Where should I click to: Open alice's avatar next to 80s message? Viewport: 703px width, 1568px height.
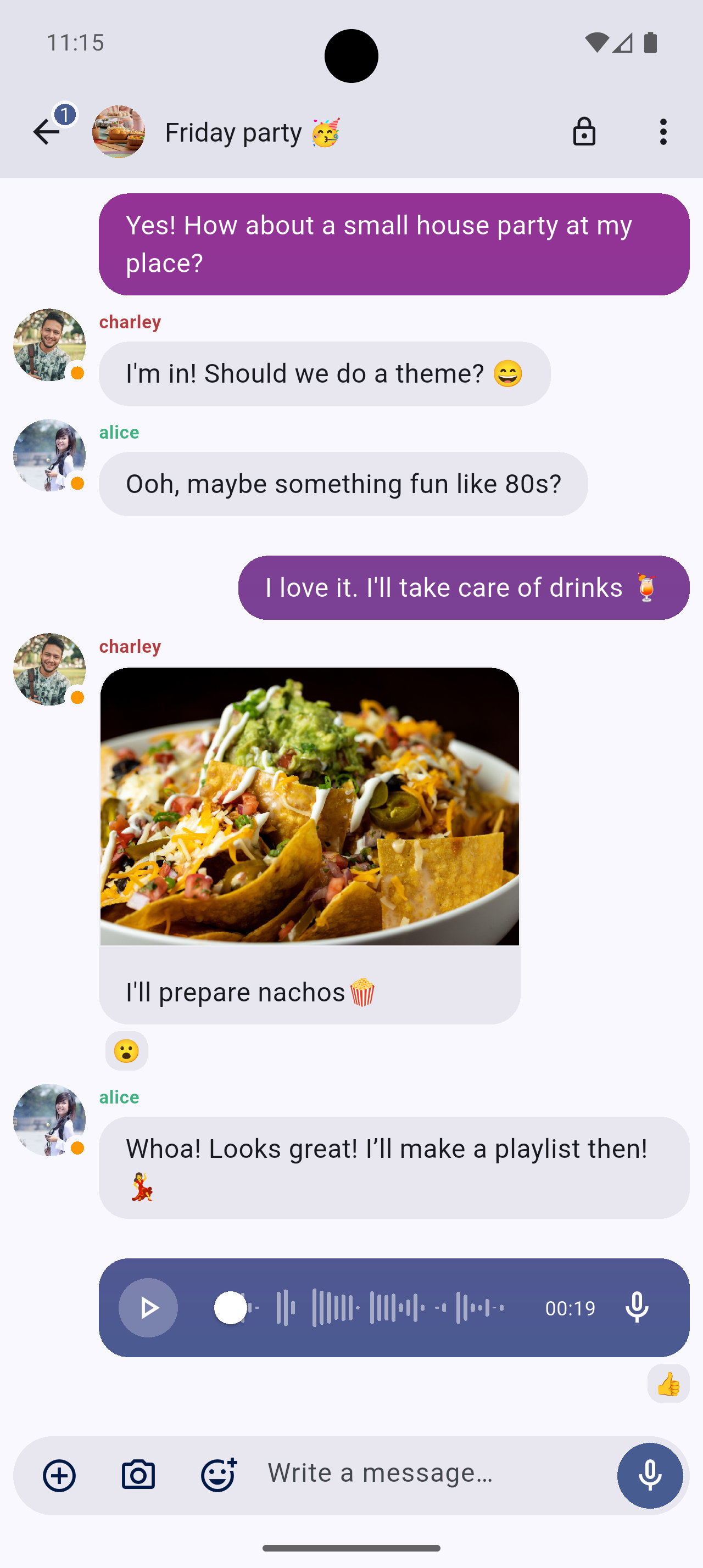coord(49,455)
